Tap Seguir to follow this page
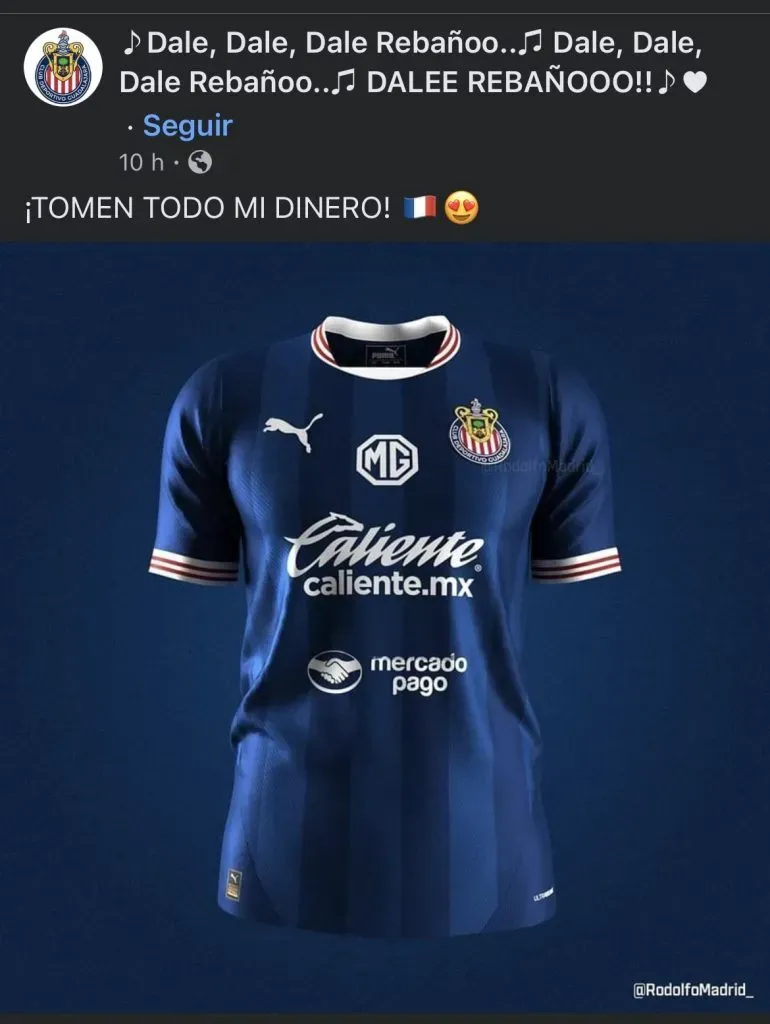 tap(187, 126)
